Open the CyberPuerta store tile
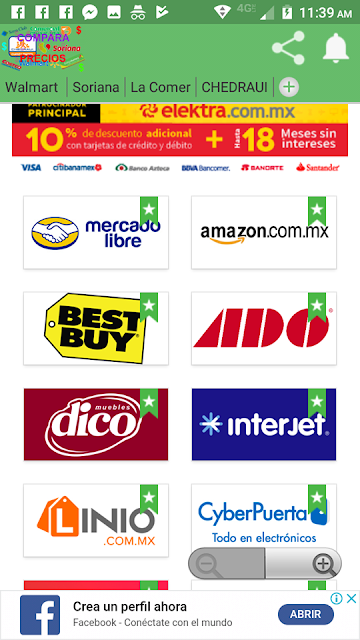 (x=264, y=516)
